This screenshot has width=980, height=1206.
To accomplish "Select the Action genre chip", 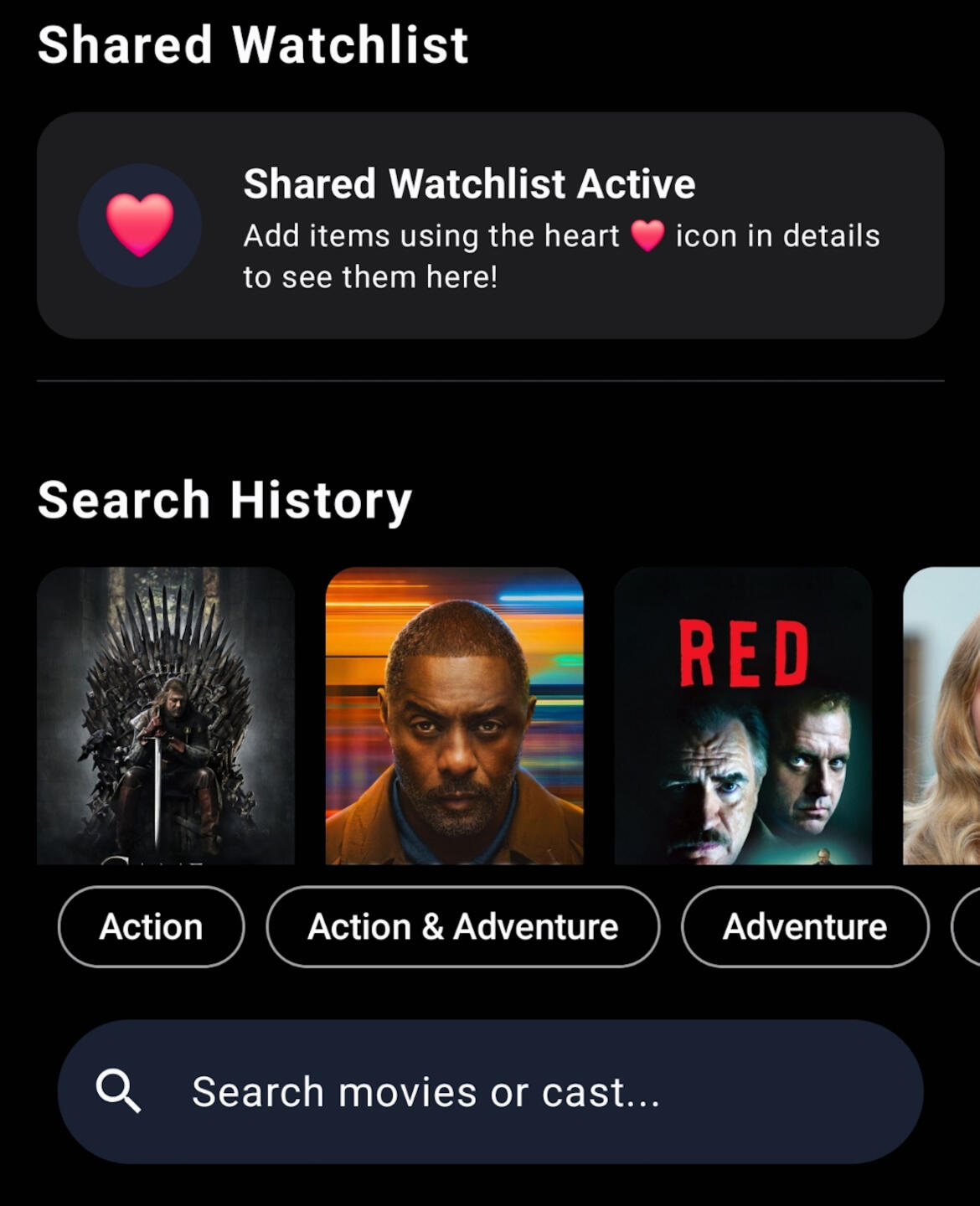I will [x=151, y=927].
